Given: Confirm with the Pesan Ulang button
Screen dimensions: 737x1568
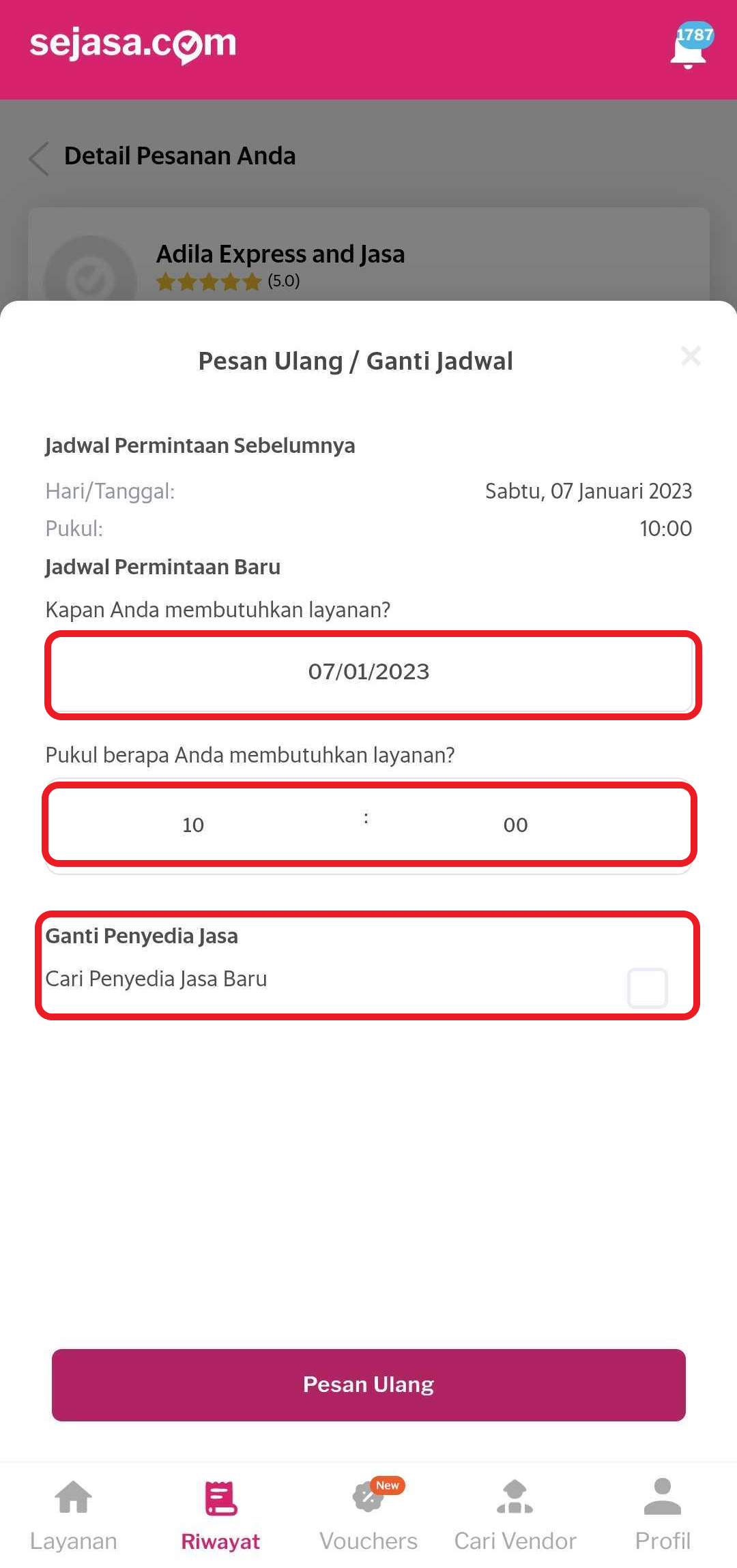Looking at the screenshot, I should 369,1385.
